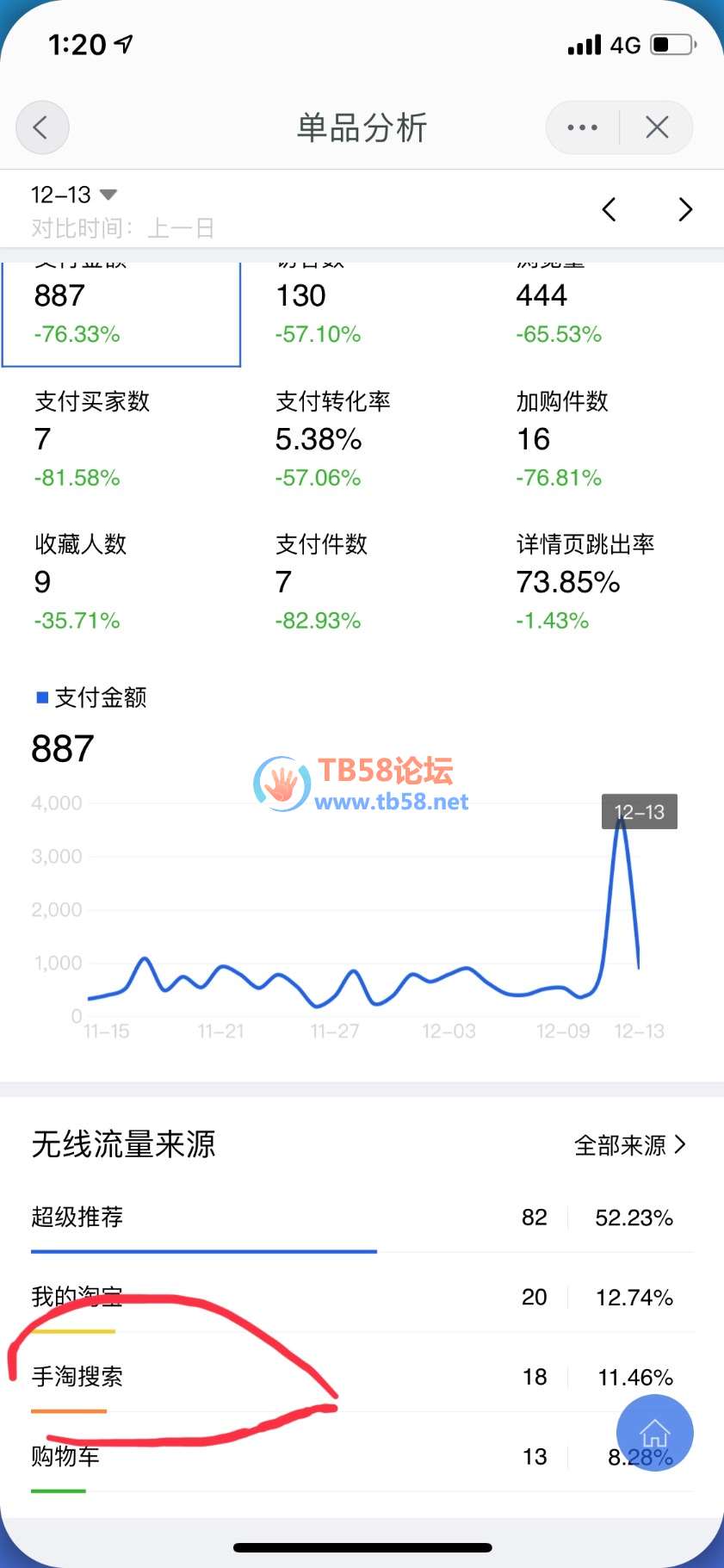This screenshot has height=1568, width=724.
Task: Go back from 单品分析 page
Action: pyautogui.click(x=41, y=127)
